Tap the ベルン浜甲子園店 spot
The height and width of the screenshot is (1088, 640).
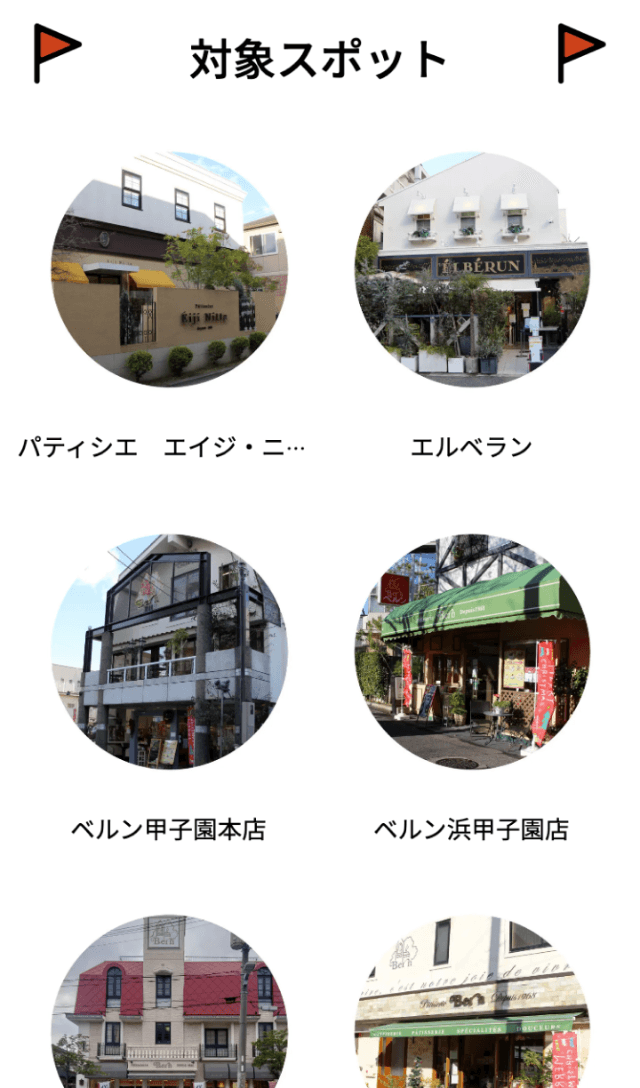(472, 650)
